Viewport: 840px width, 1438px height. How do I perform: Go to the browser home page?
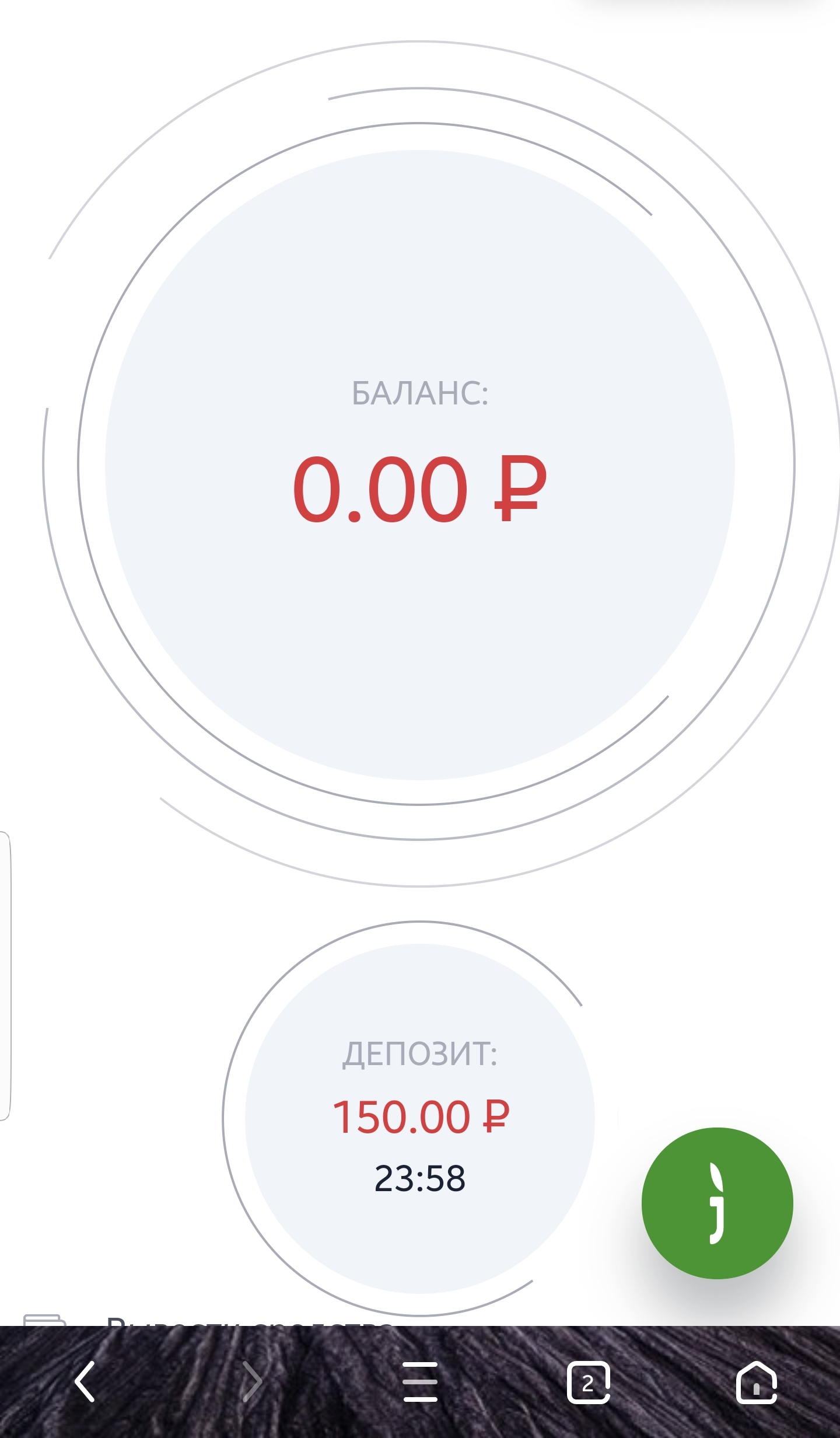pyautogui.click(x=756, y=1382)
